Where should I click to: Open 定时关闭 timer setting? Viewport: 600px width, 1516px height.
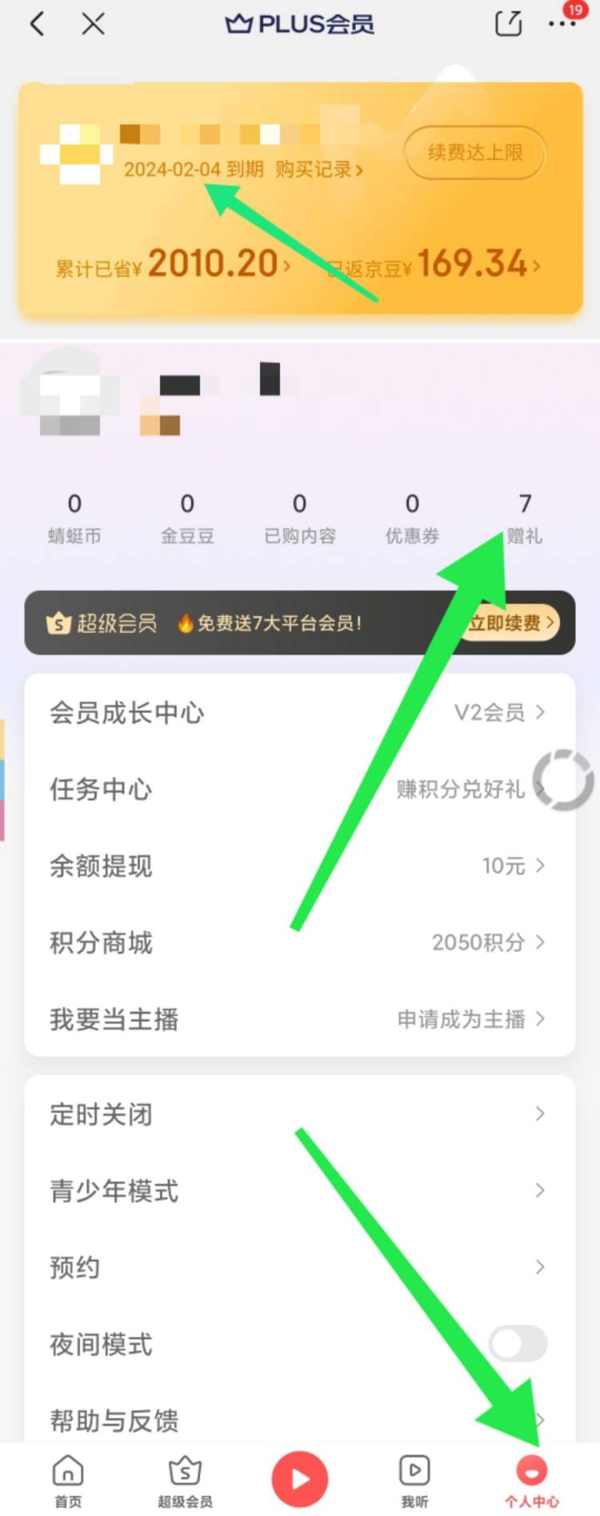(299, 1114)
